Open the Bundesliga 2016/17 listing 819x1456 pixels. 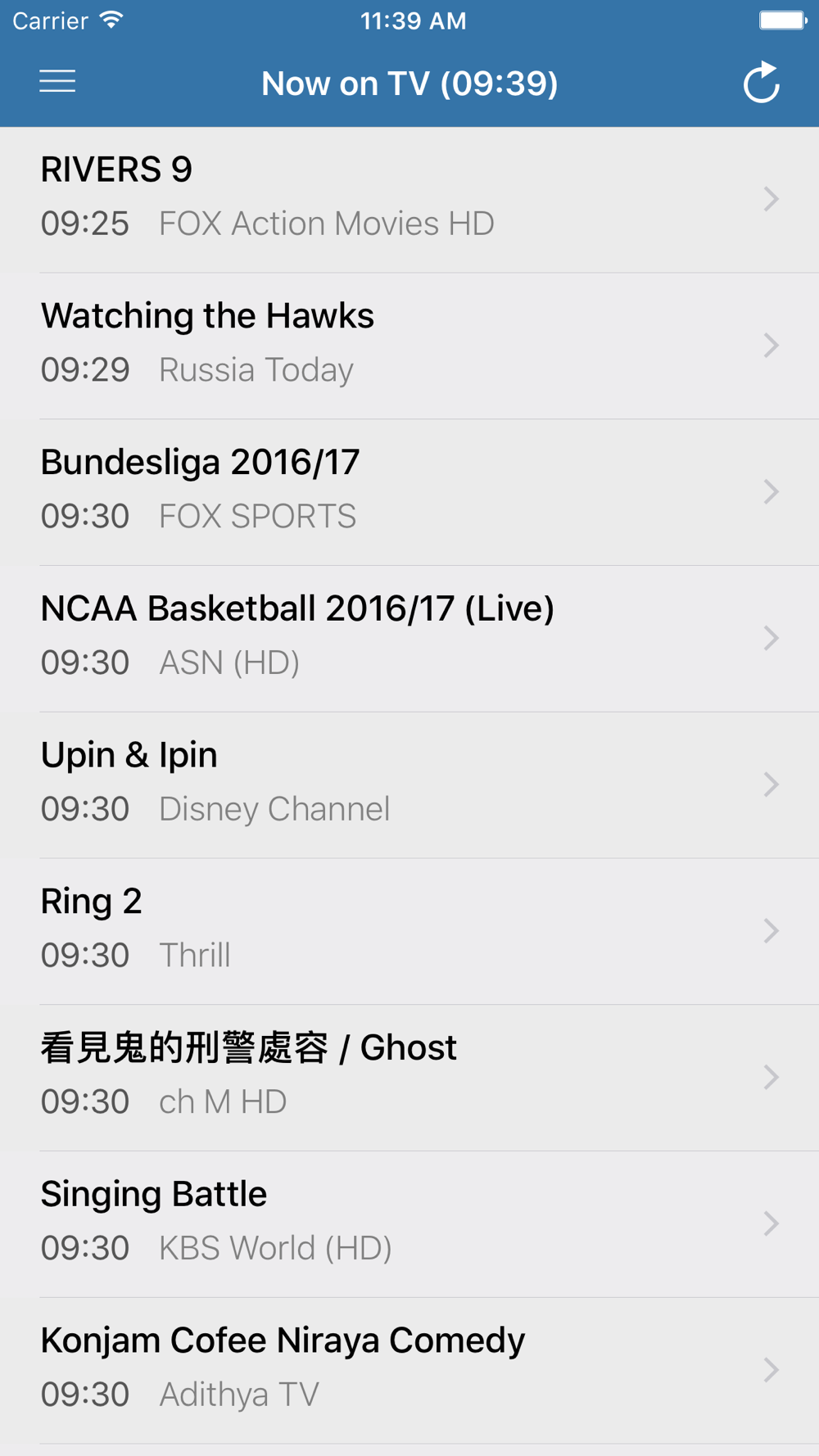click(x=409, y=493)
